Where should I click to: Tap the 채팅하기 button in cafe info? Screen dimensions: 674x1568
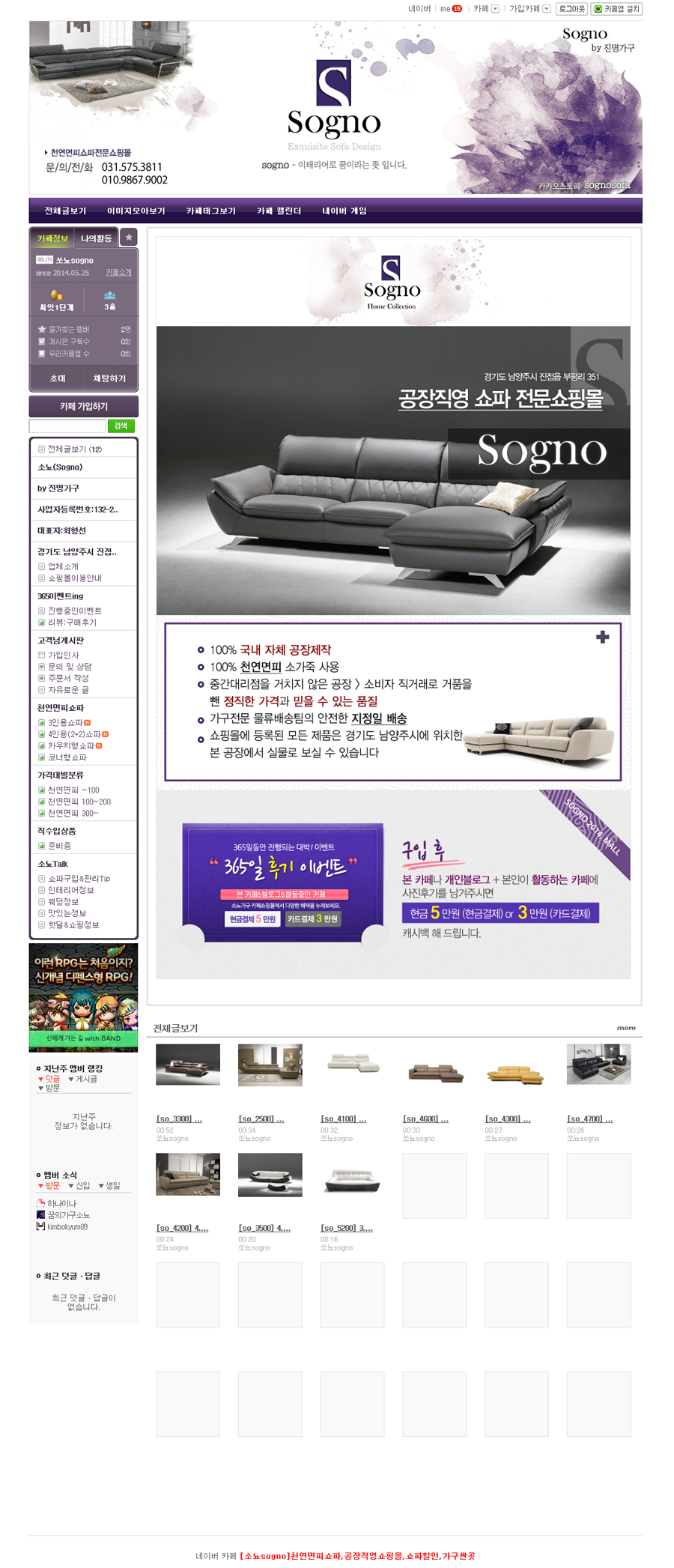point(109,378)
